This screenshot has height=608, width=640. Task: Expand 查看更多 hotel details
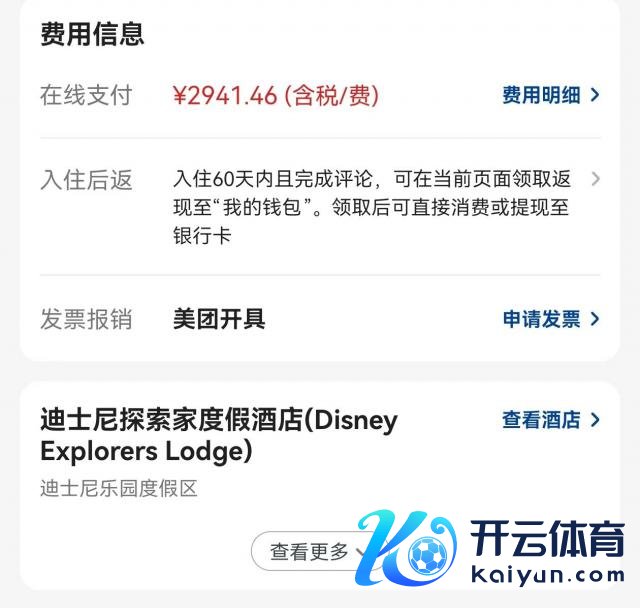pos(312,551)
